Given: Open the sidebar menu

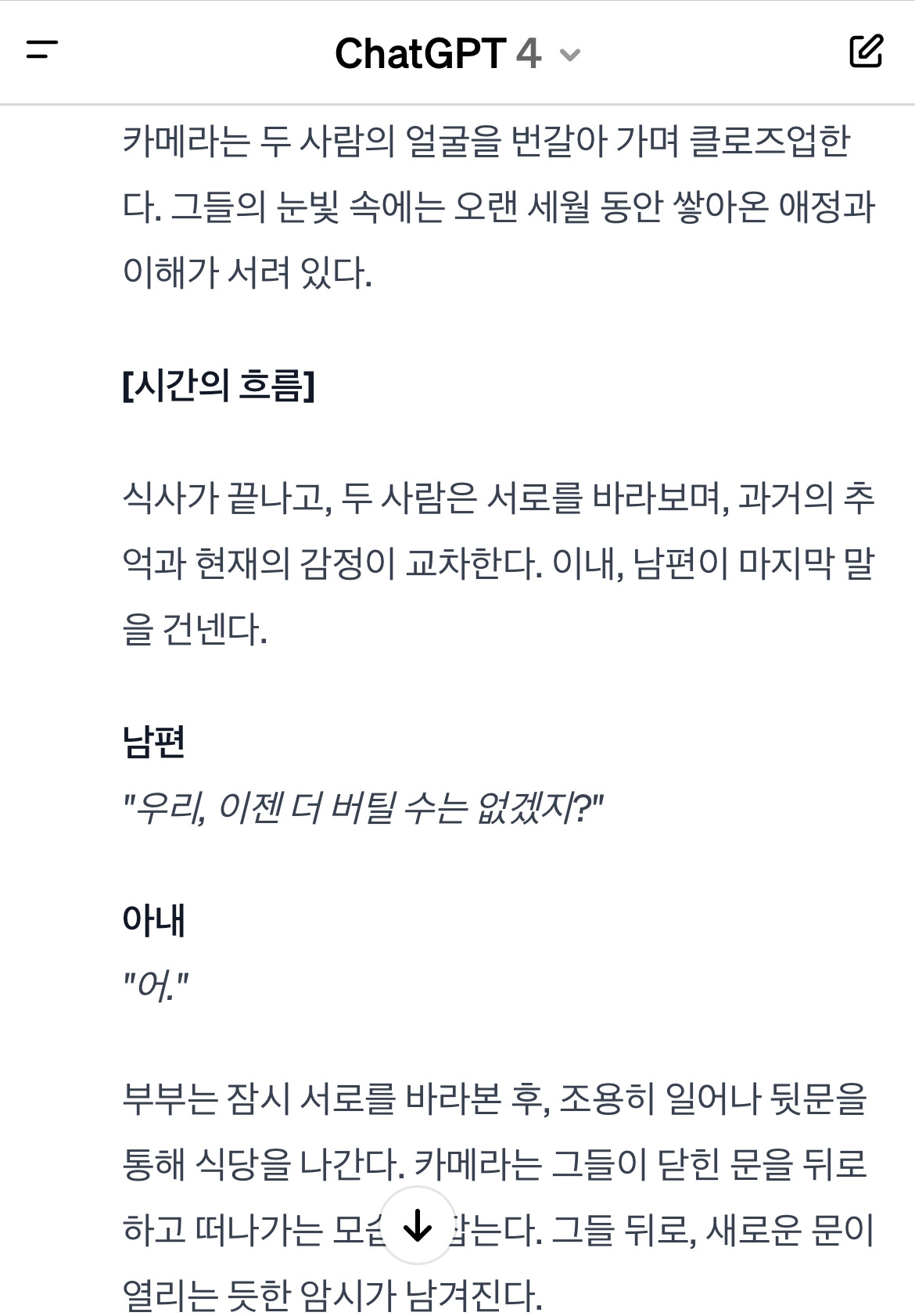Looking at the screenshot, I should 42,50.
